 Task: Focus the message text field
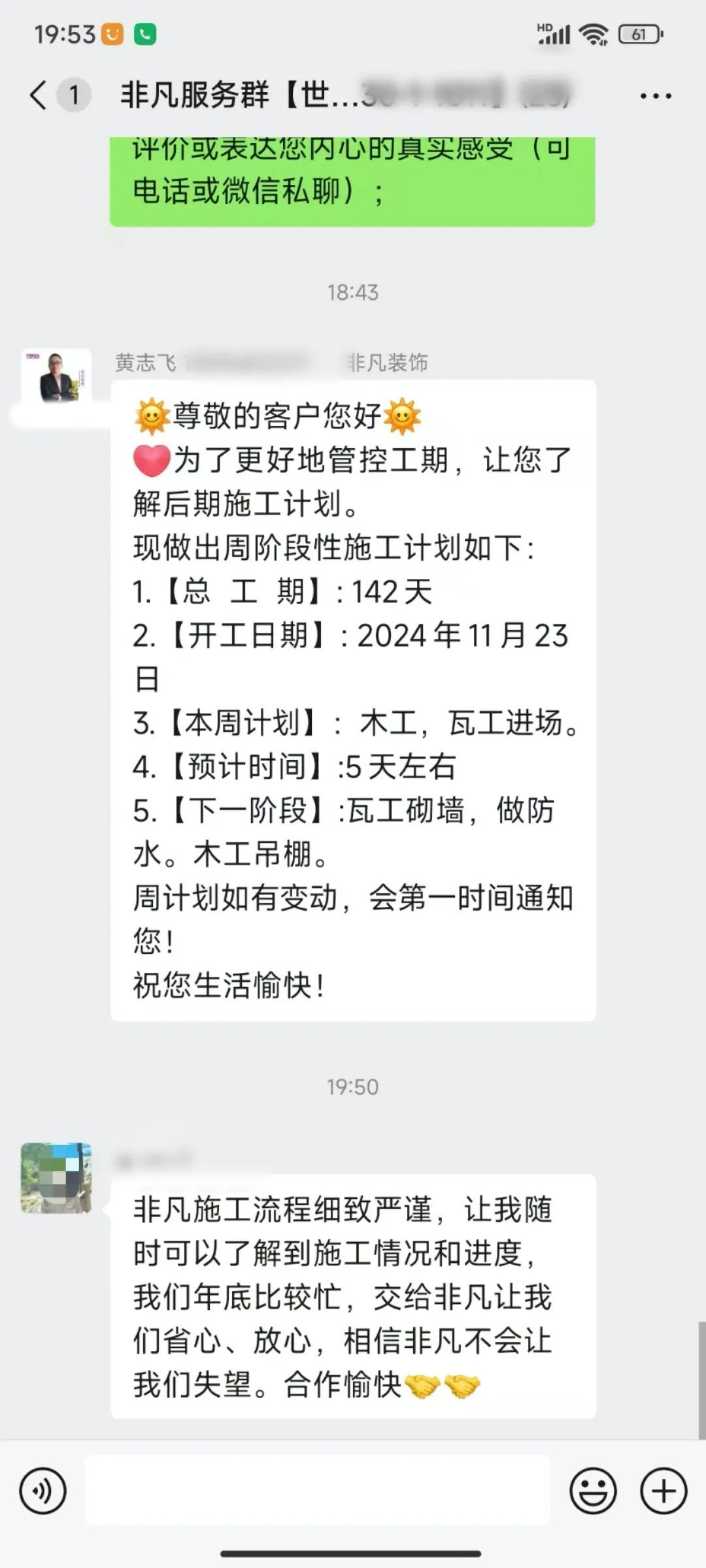click(318, 1491)
